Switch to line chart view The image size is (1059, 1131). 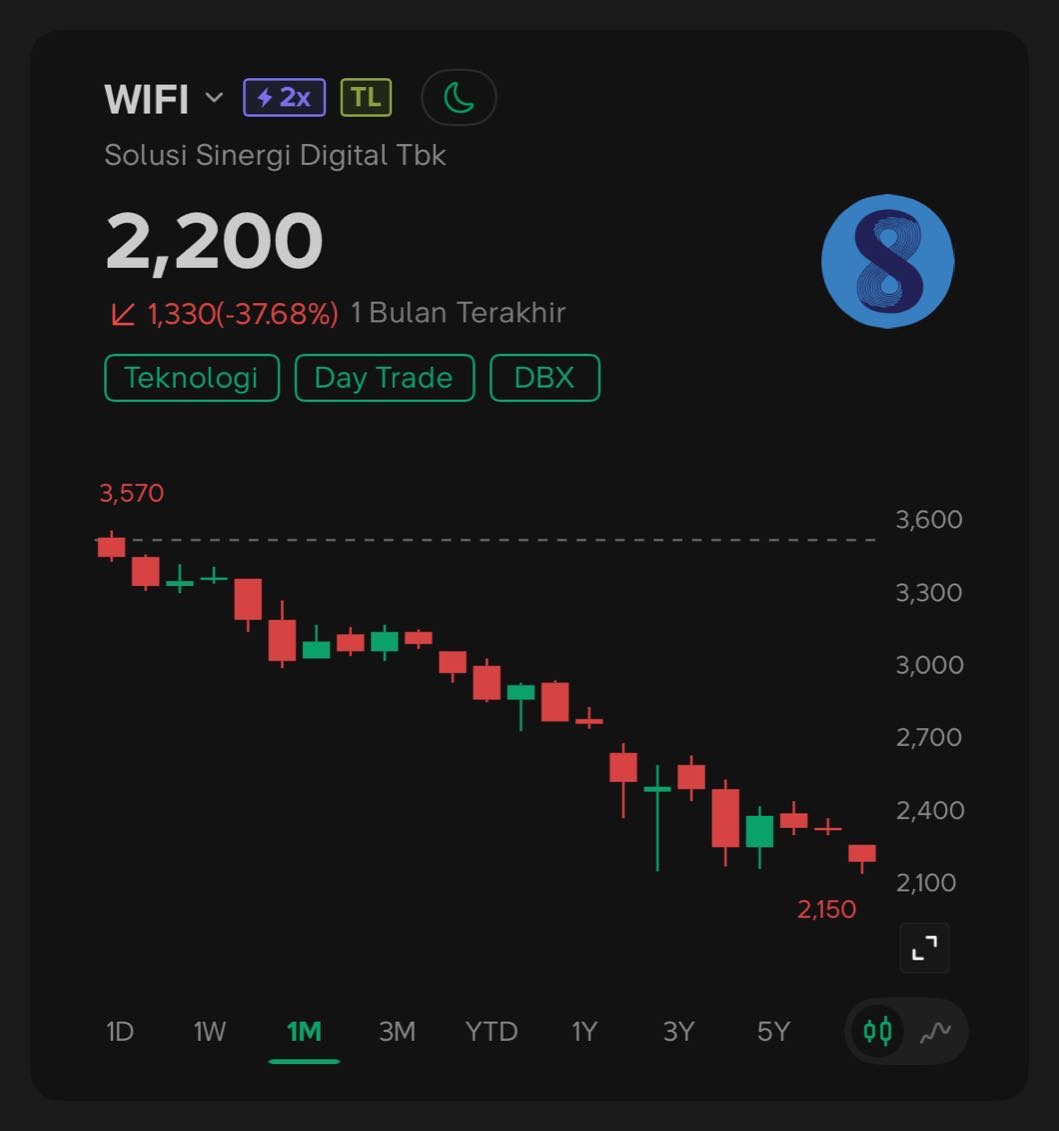pyautogui.click(x=936, y=1031)
